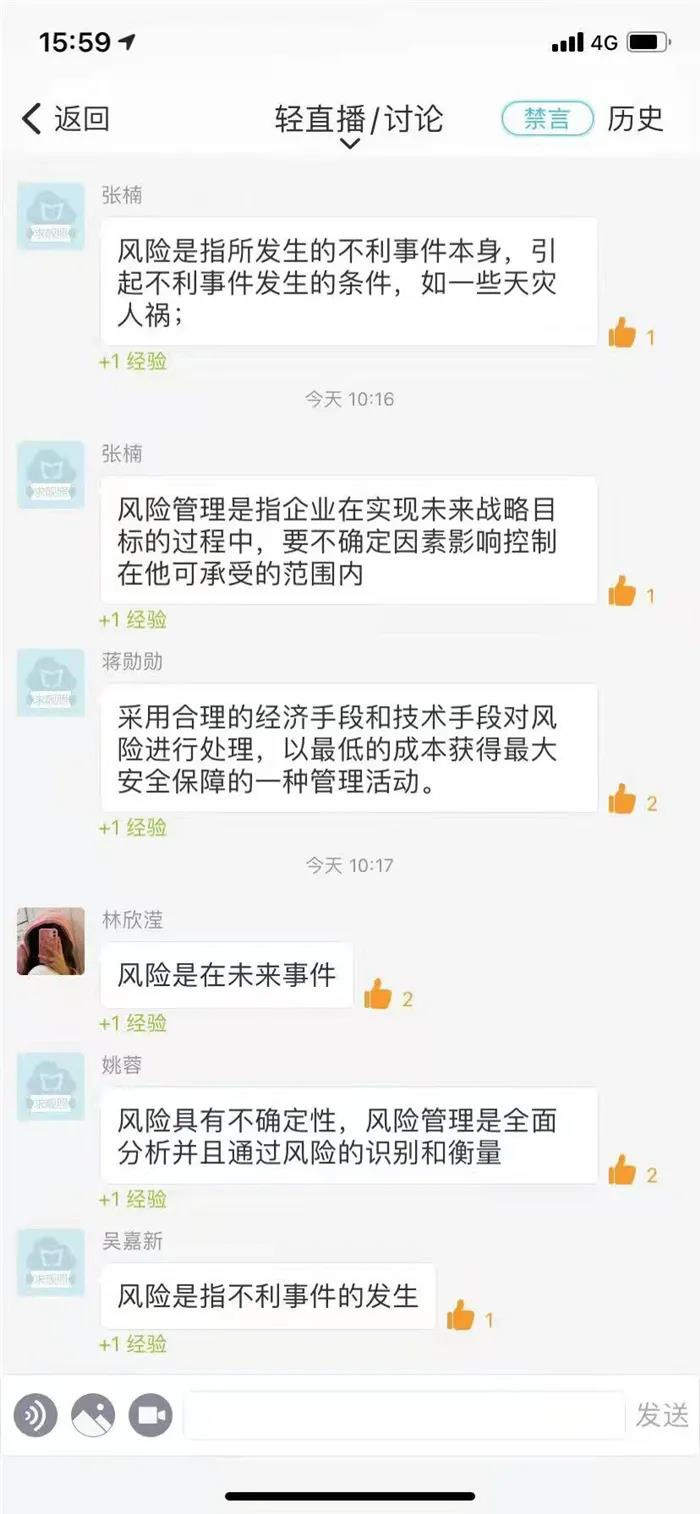Like 姚蓉's message
Viewport: 700px width, 1514px height.
coord(622,1171)
